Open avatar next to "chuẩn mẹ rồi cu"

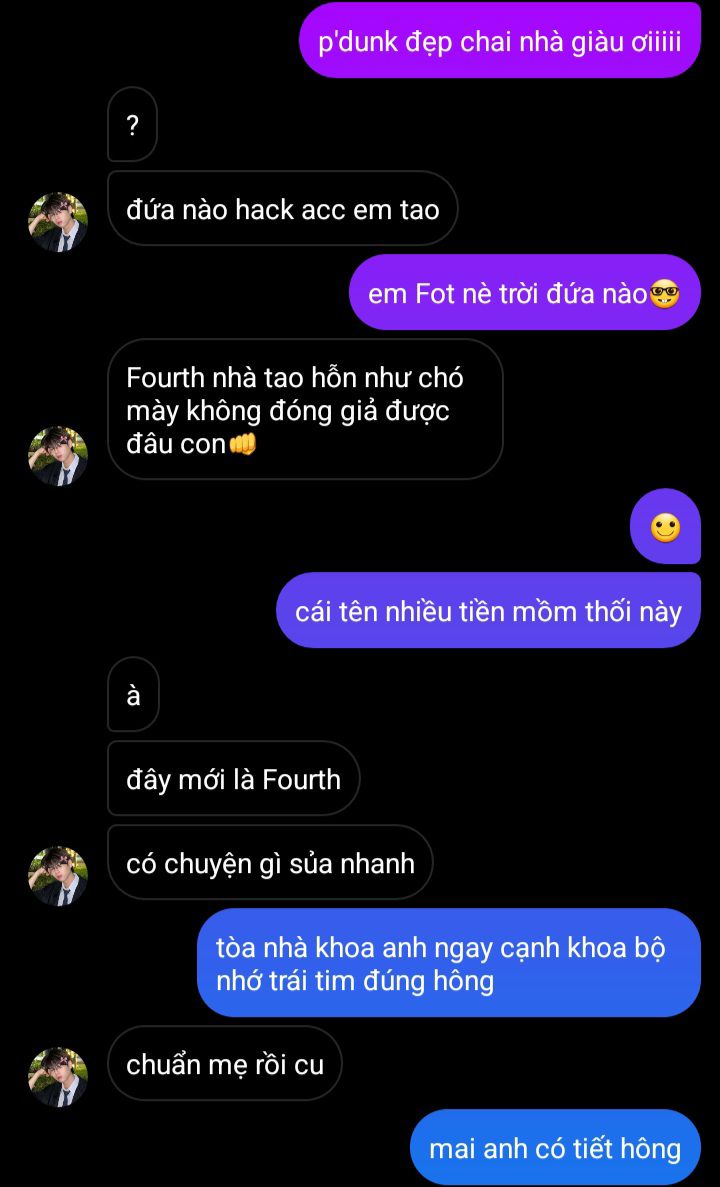point(58,1077)
